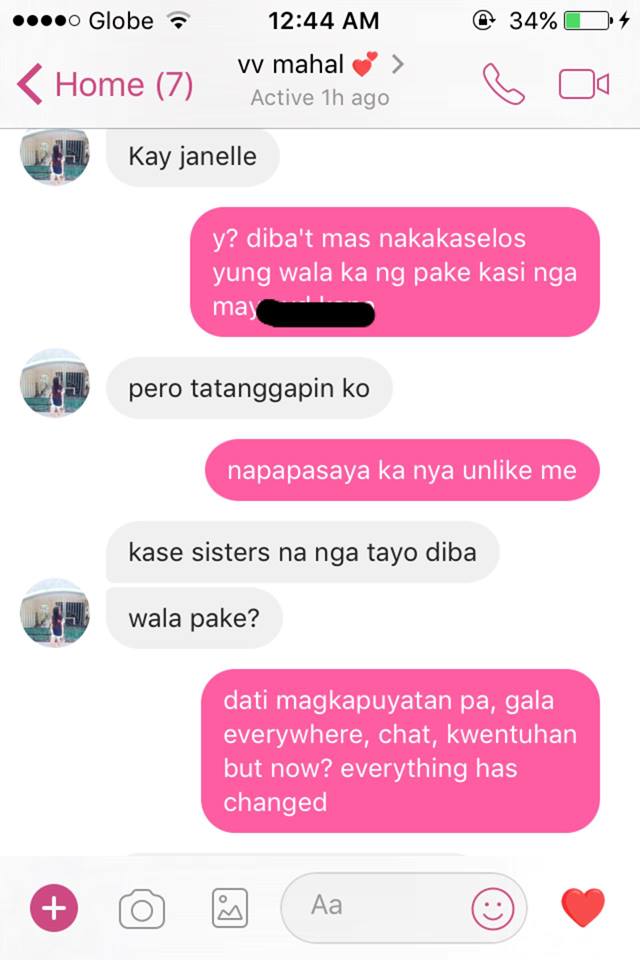Go back to Home chat list
This screenshot has width=640, height=960.
105,84
